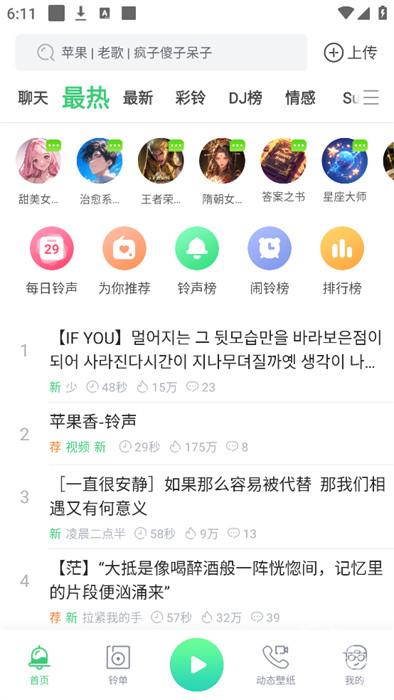Open the 情感 tab

(x=300, y=98)
